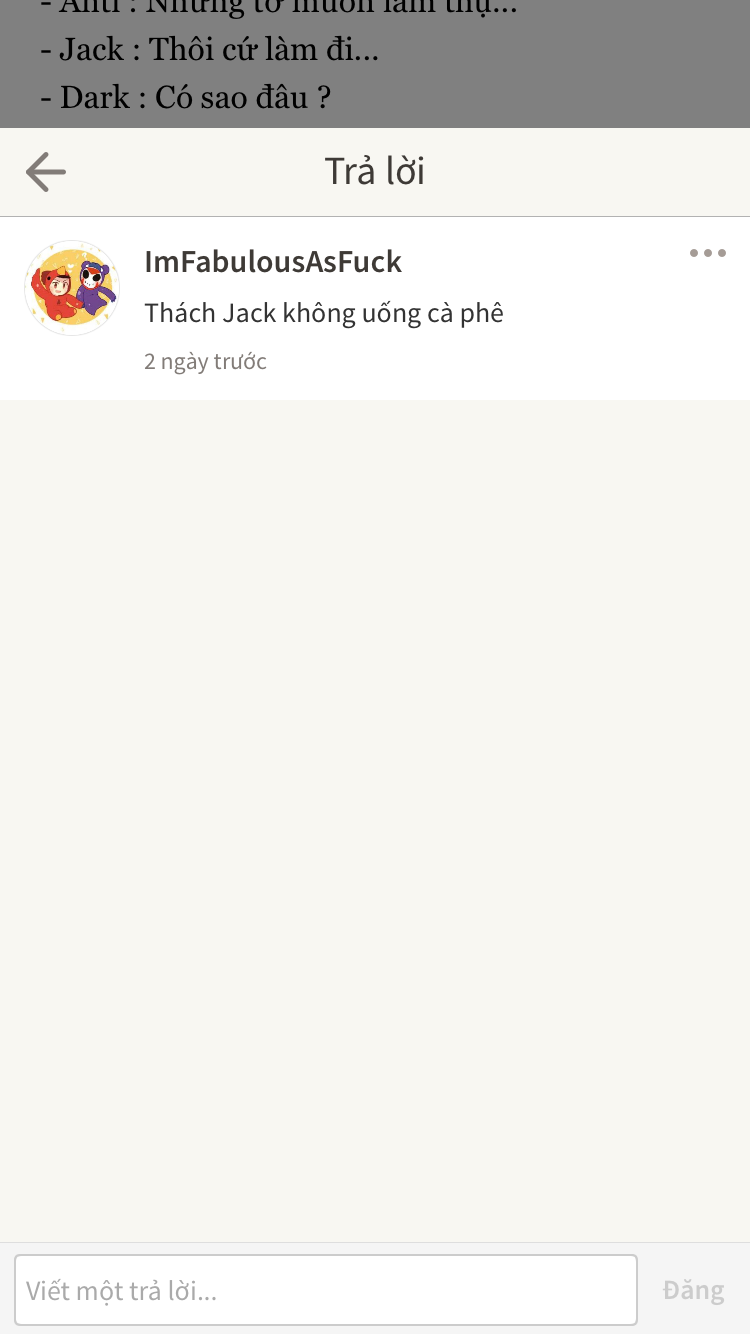
Task: Go back using the arrow icon
Action: [46, 172]
